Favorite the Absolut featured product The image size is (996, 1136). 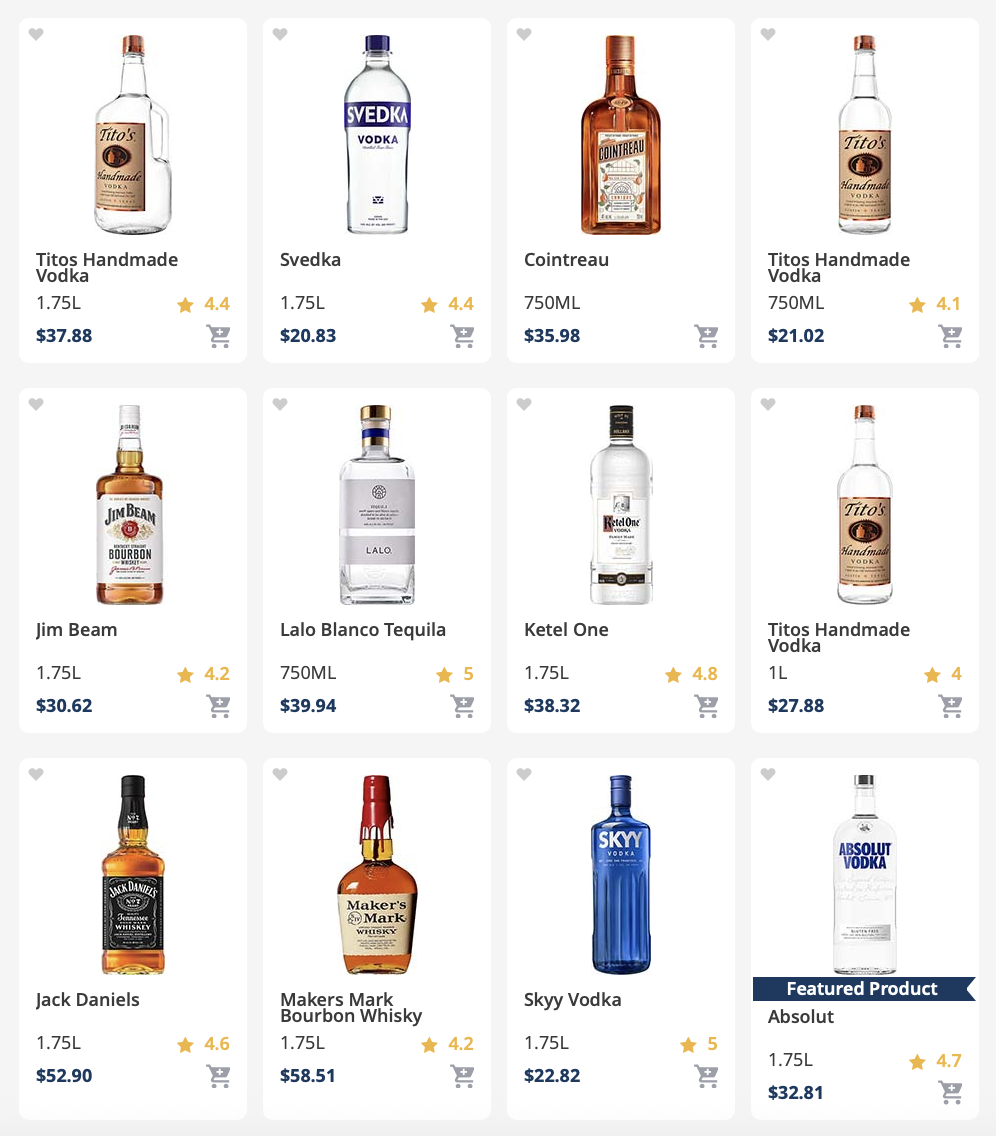click(x=768, y=775)
